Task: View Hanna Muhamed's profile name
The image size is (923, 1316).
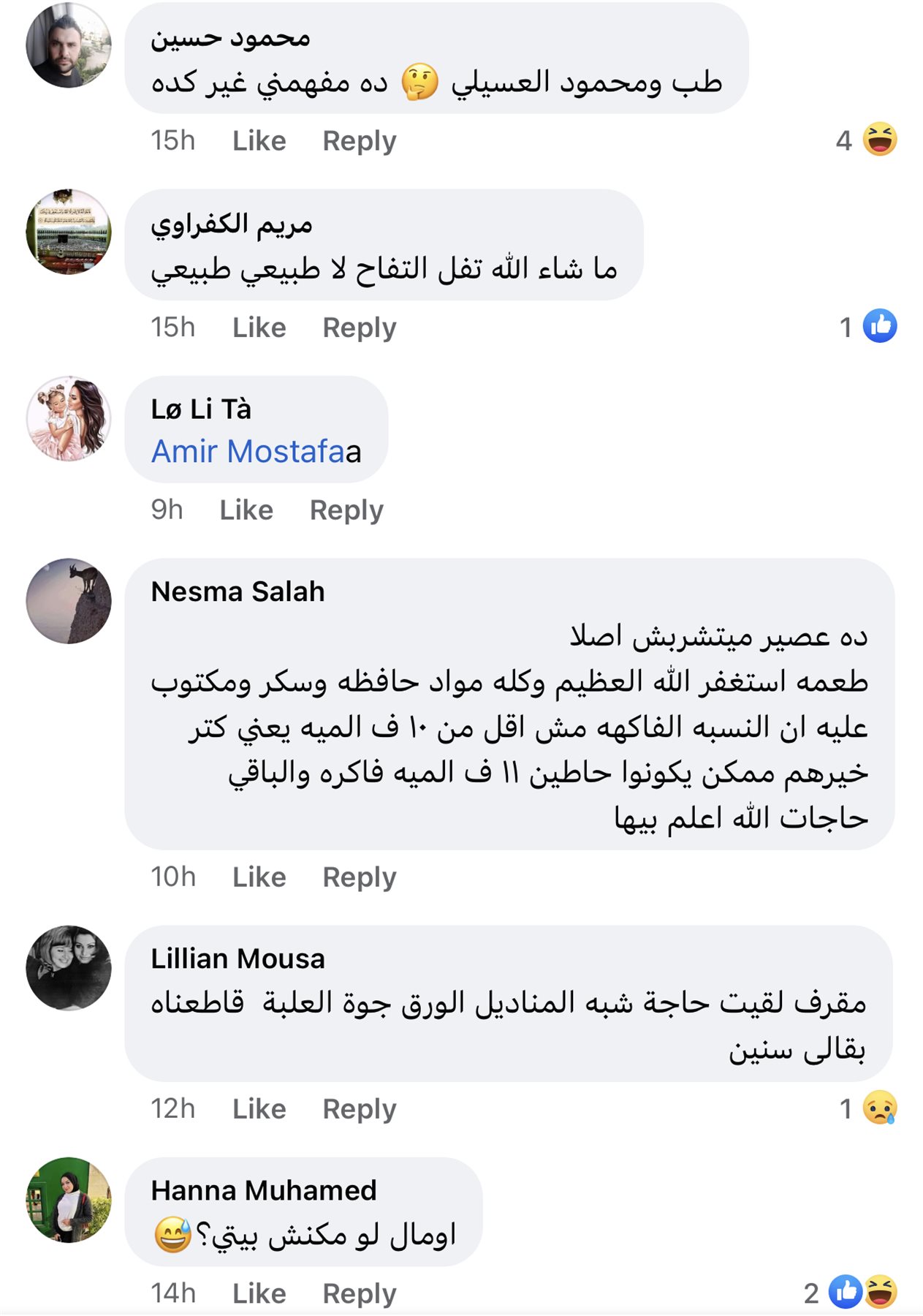Action: [263, 1190]
